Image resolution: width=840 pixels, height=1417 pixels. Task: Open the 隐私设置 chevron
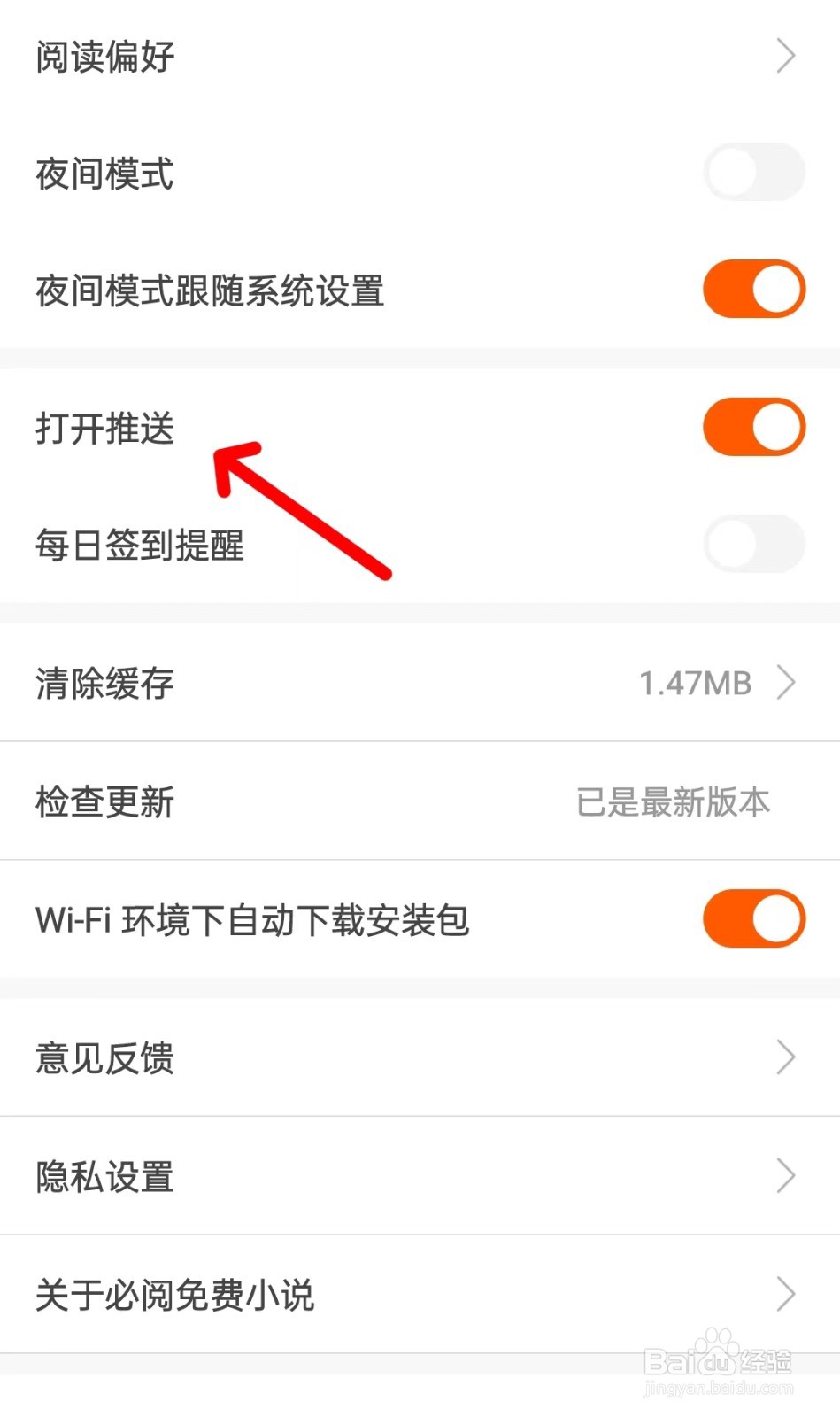click(787, 1176)
